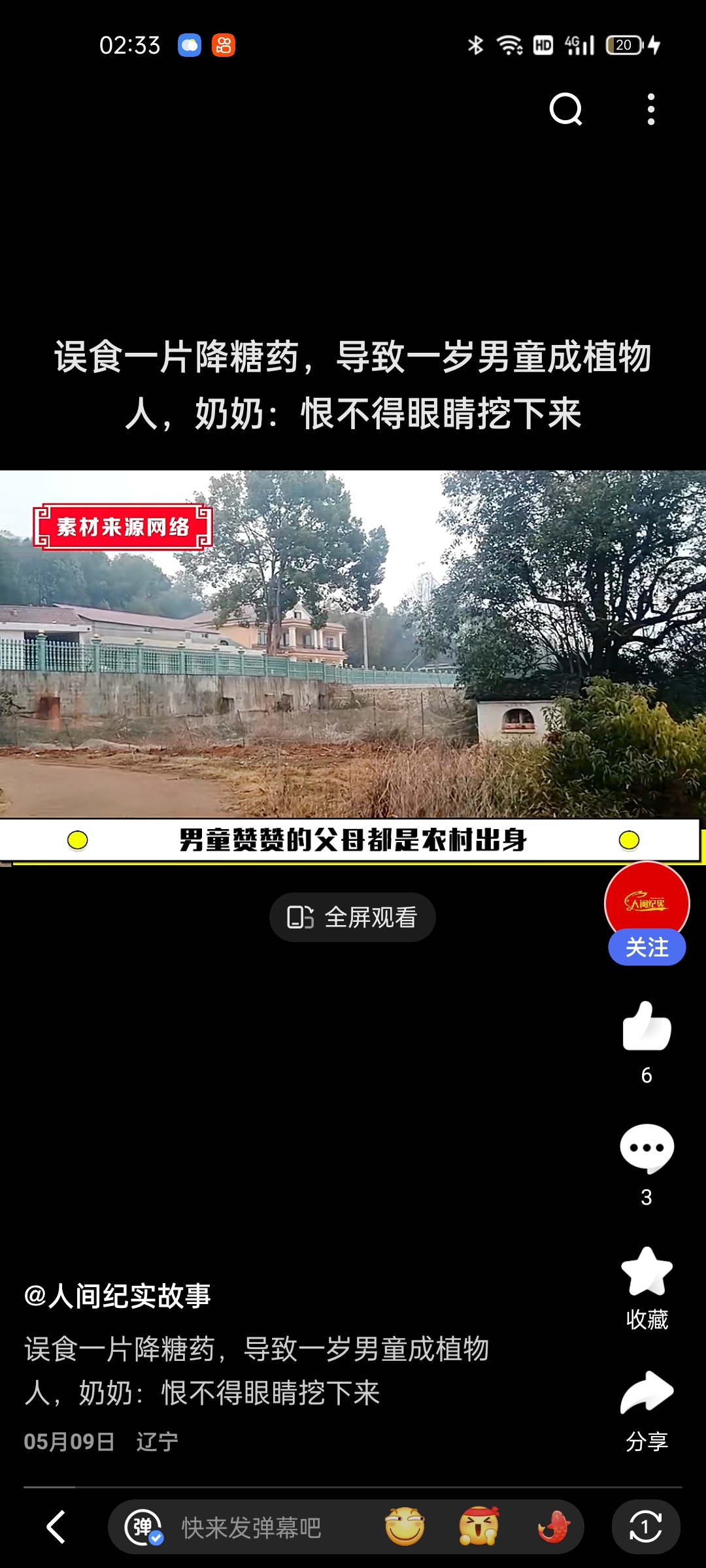Like this video
Screen dimensions: 706x1568
647,1027
